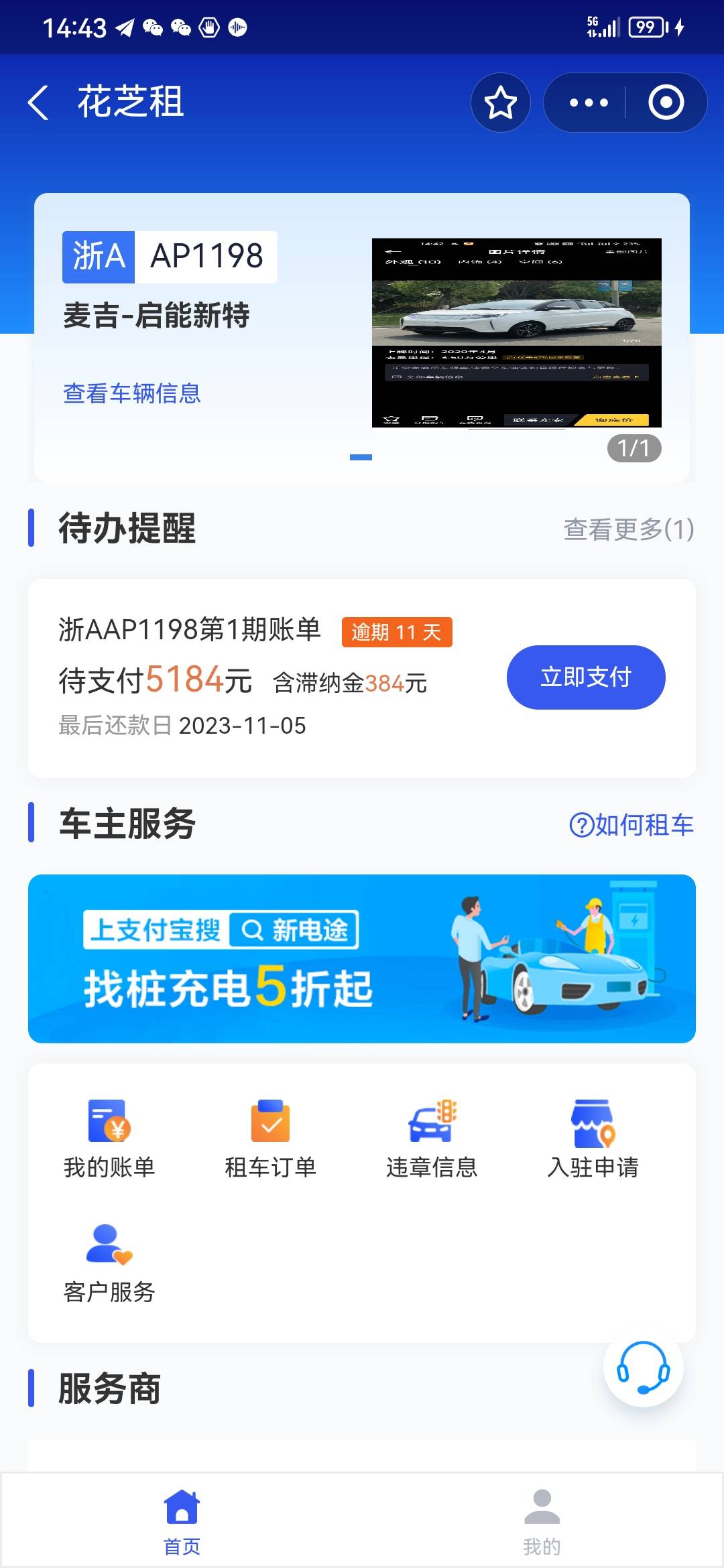Open 查看更多(1) reminders
Image resolution: width=724 pixels, height=1568 pixels.
[628, 529]
